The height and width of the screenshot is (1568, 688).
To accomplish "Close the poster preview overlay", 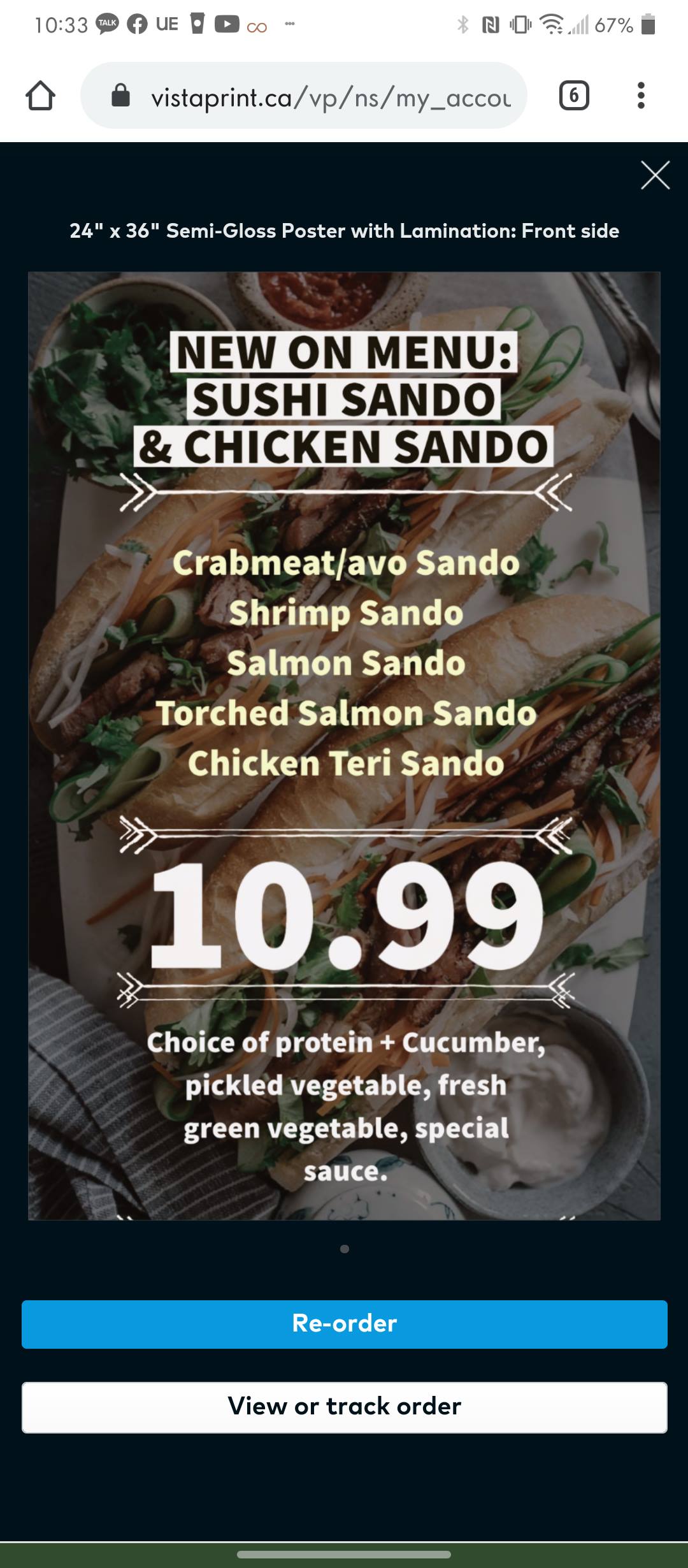I will (x=655, y=175).
